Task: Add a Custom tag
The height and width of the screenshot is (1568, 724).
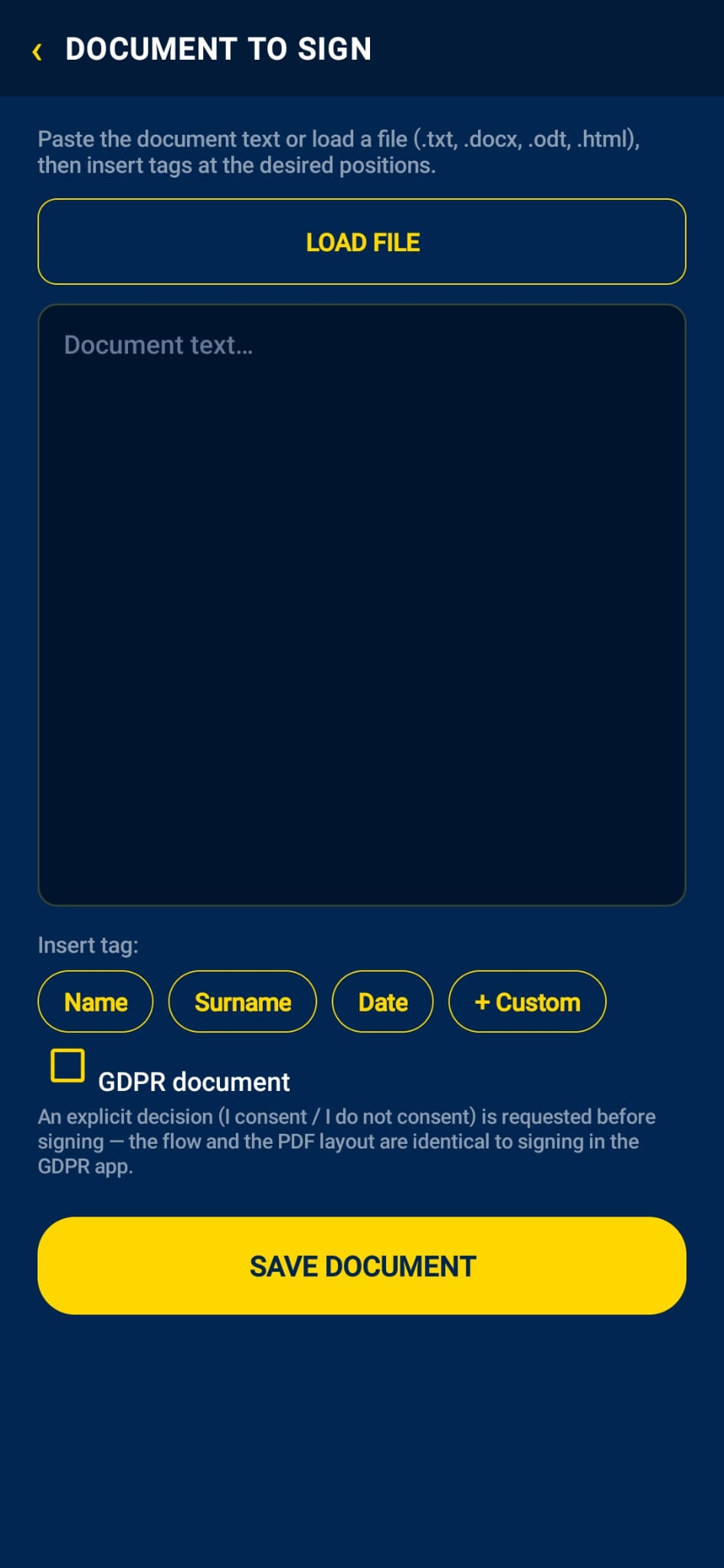Action: click(x=527, y=1001)
